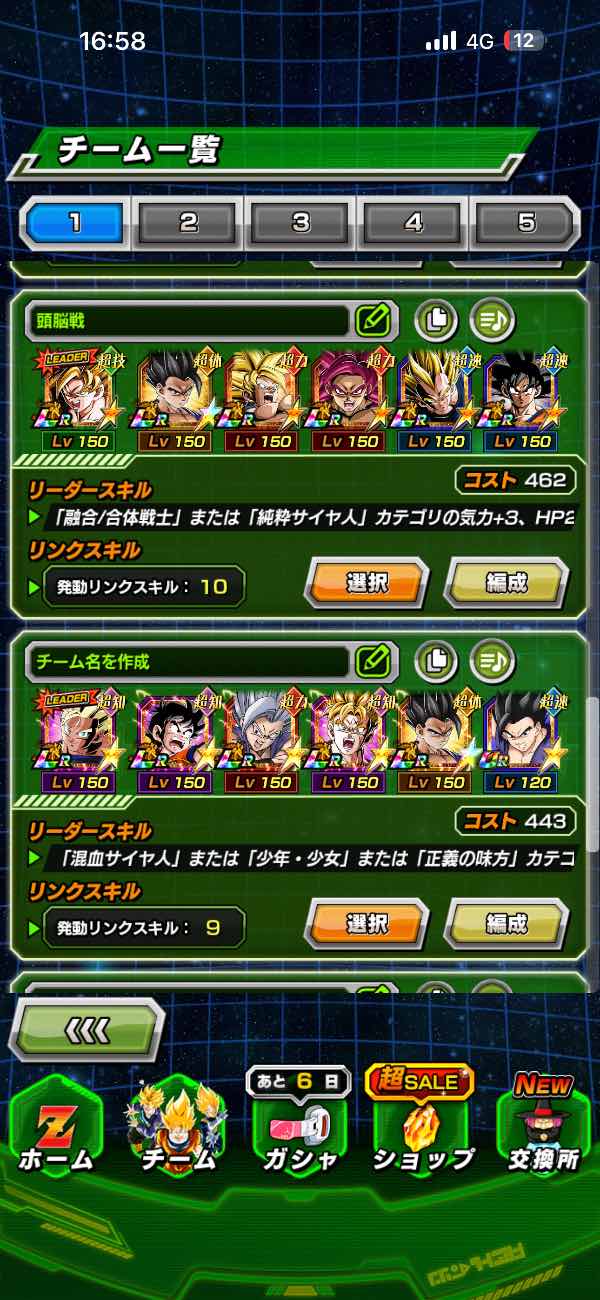Edit the 頭脳戦 team name
The image size is (600, 1300).
coord(372,320)
